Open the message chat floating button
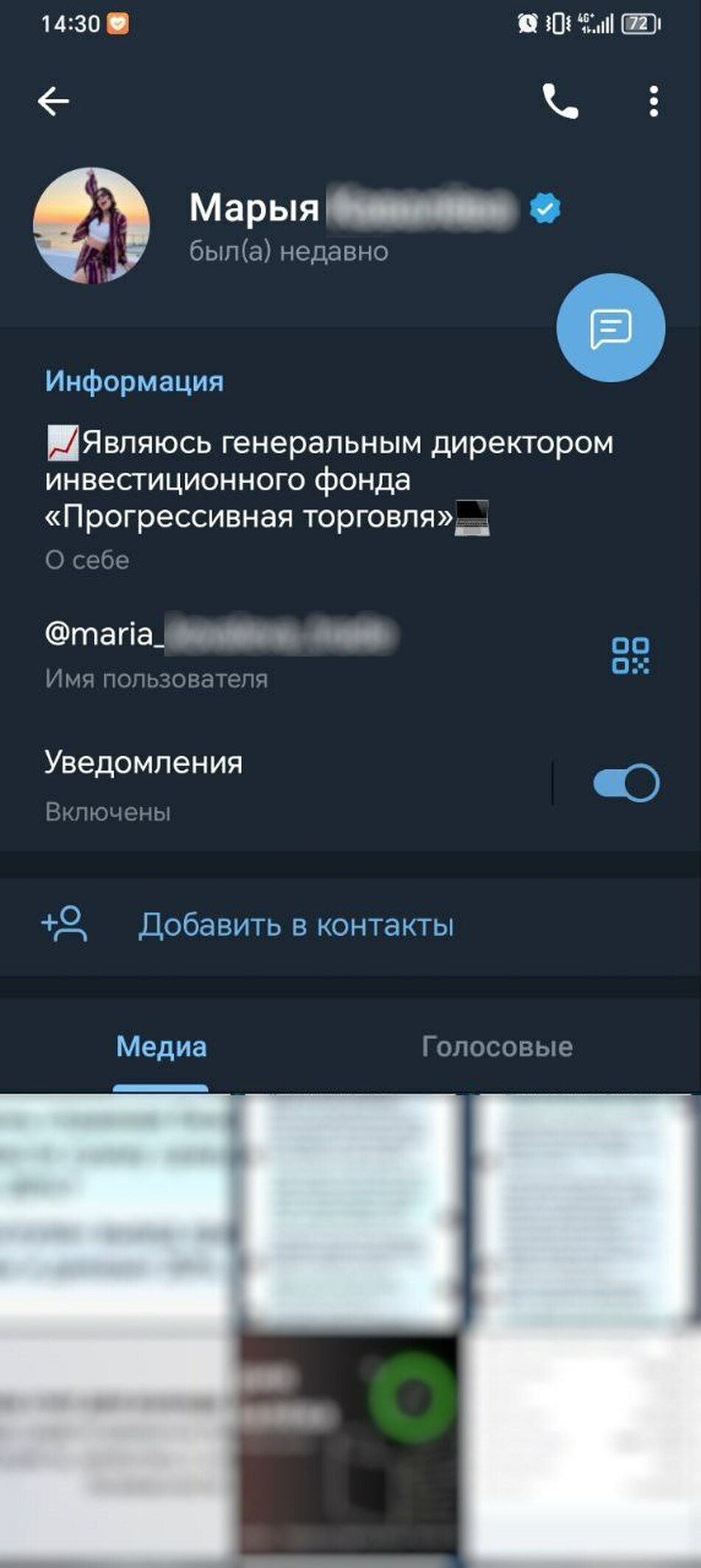This screenshot has width=701, height=1568. click(x=610, y=328)
